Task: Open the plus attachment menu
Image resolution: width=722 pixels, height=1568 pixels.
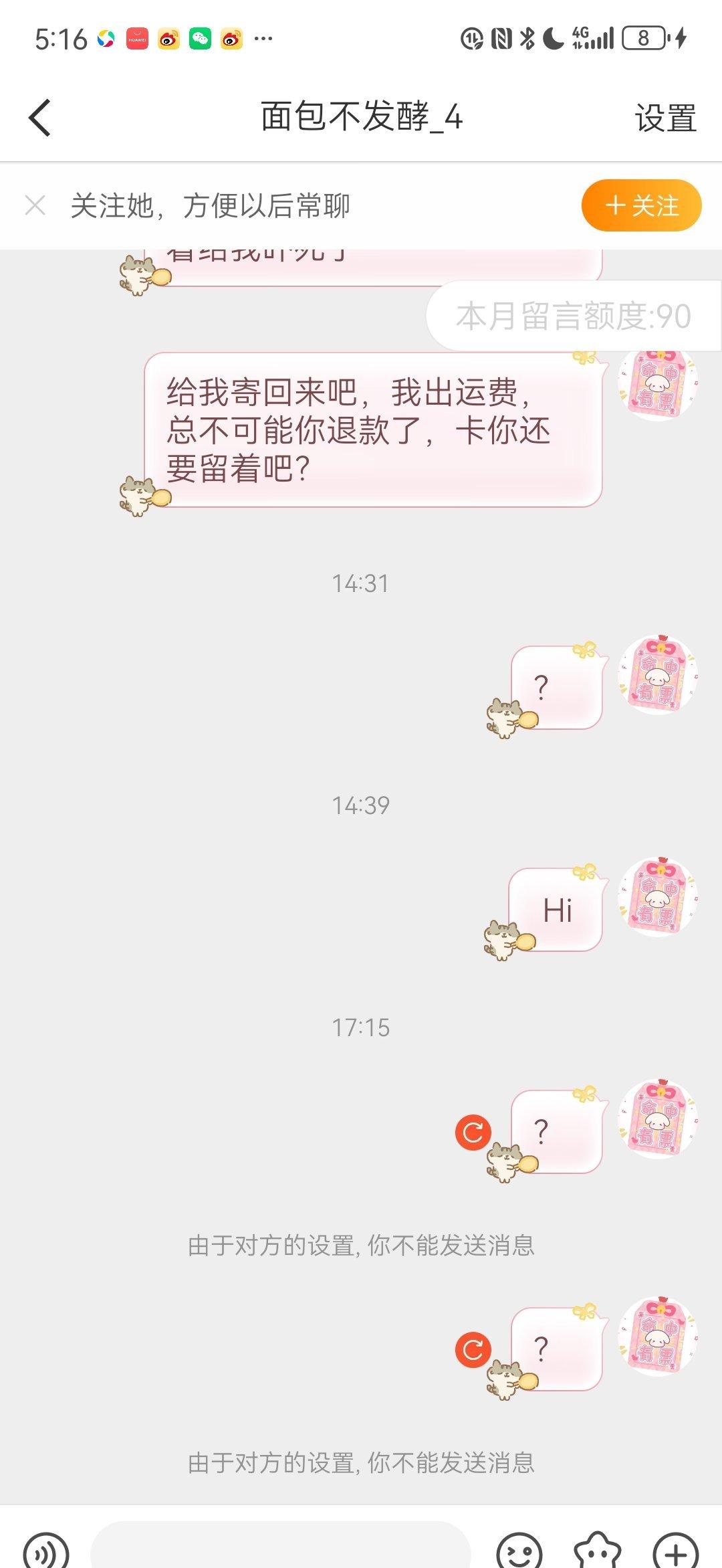Action: pos(675,1551)
